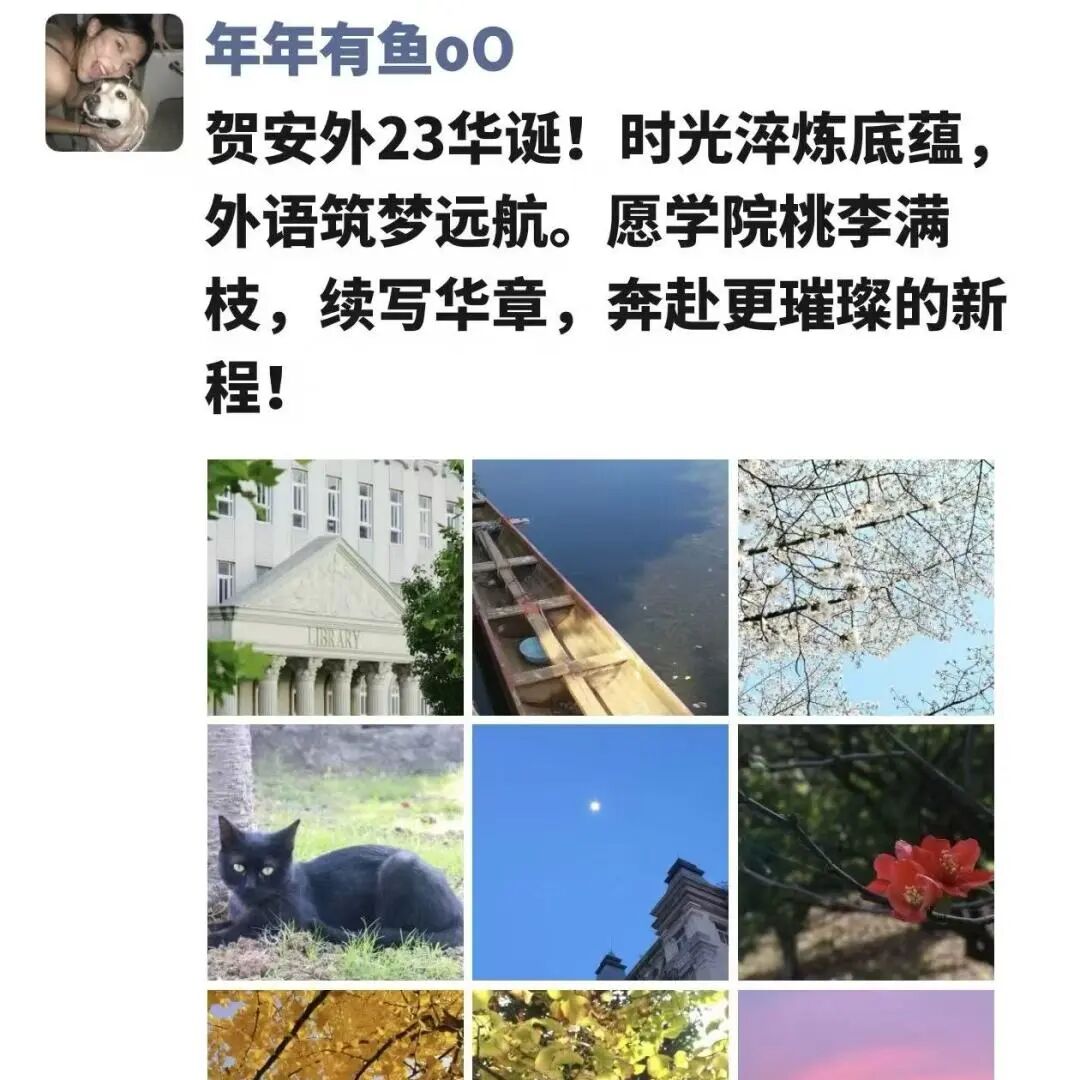The image size is (1080, 1080).
Task: View the white cherry blossoms photo
Action: pyautogui.click(x=866, y=587)
